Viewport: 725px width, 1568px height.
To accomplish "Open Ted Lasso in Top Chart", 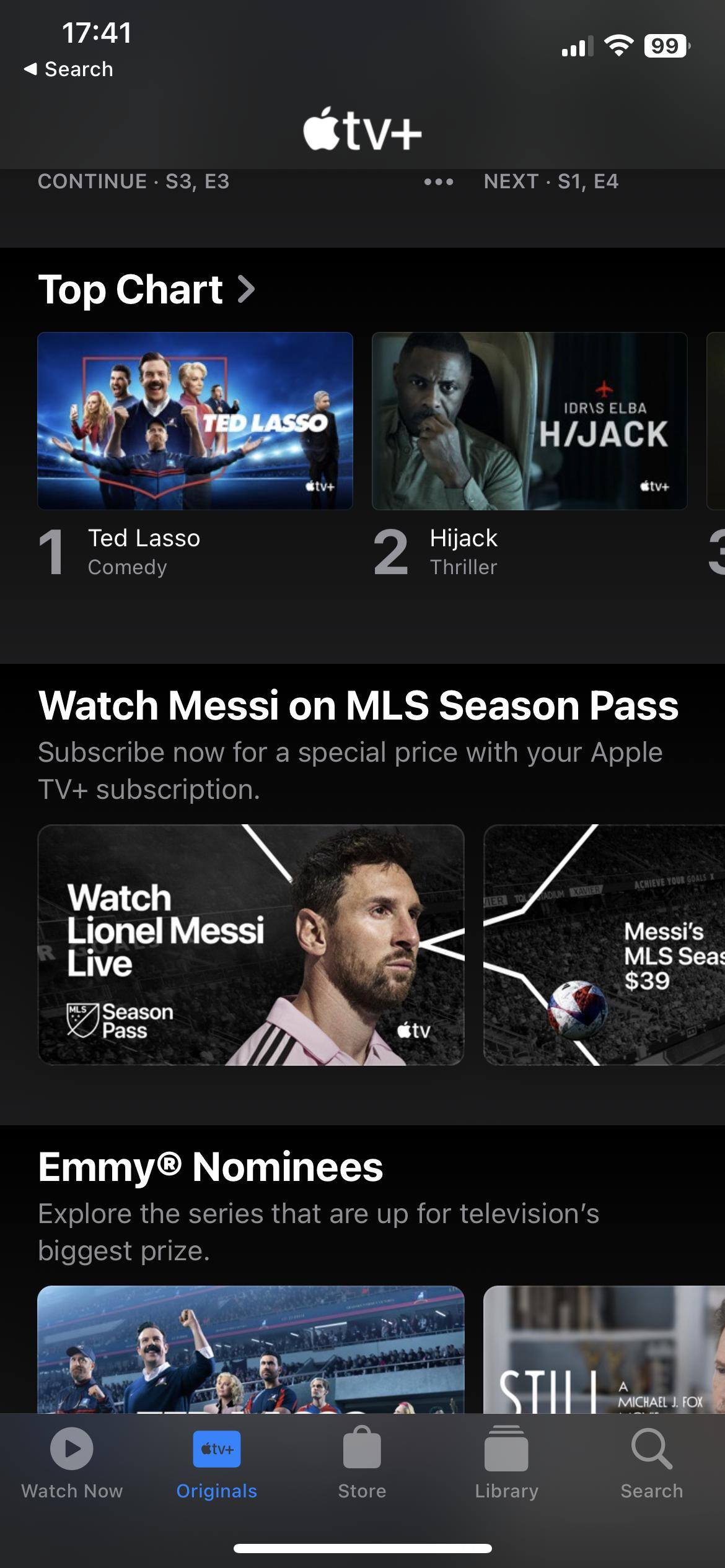I will click(x=195, y=421).
